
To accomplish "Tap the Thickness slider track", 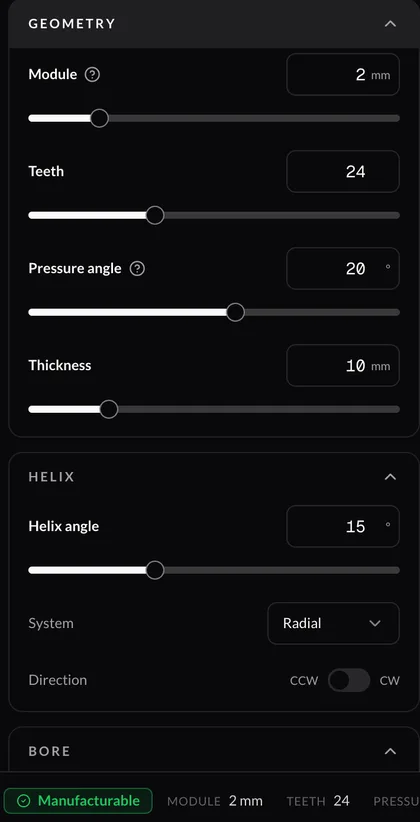I will (214, 409).
